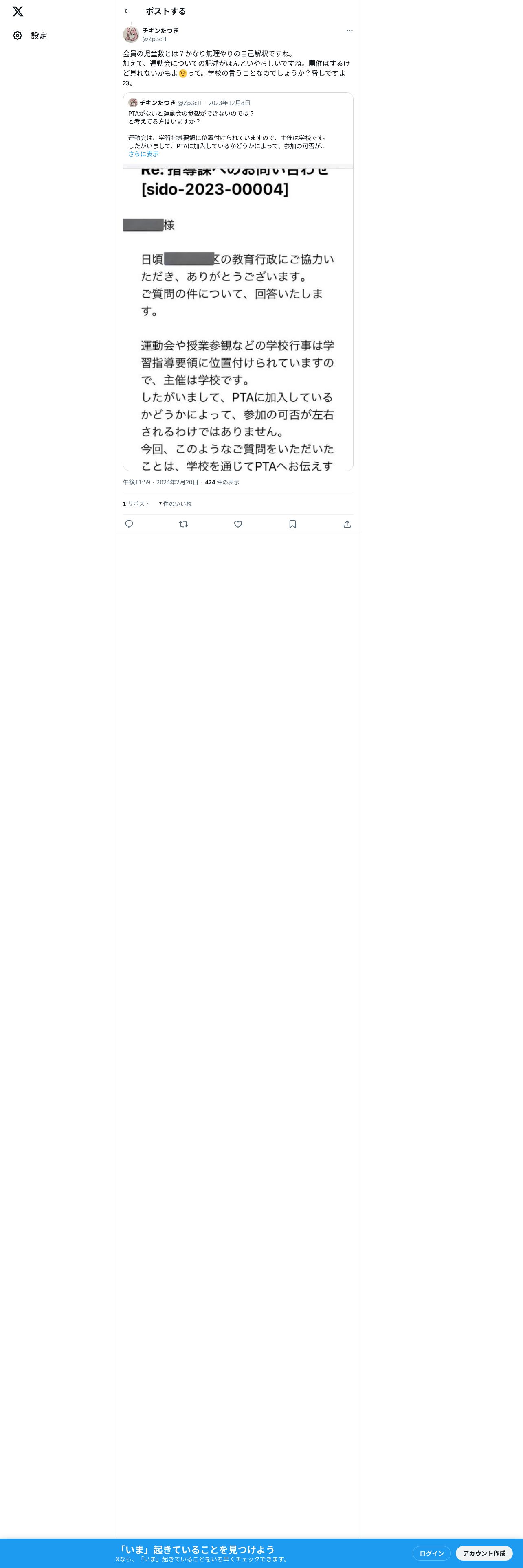
Task: Share this post
Action: 347,524
